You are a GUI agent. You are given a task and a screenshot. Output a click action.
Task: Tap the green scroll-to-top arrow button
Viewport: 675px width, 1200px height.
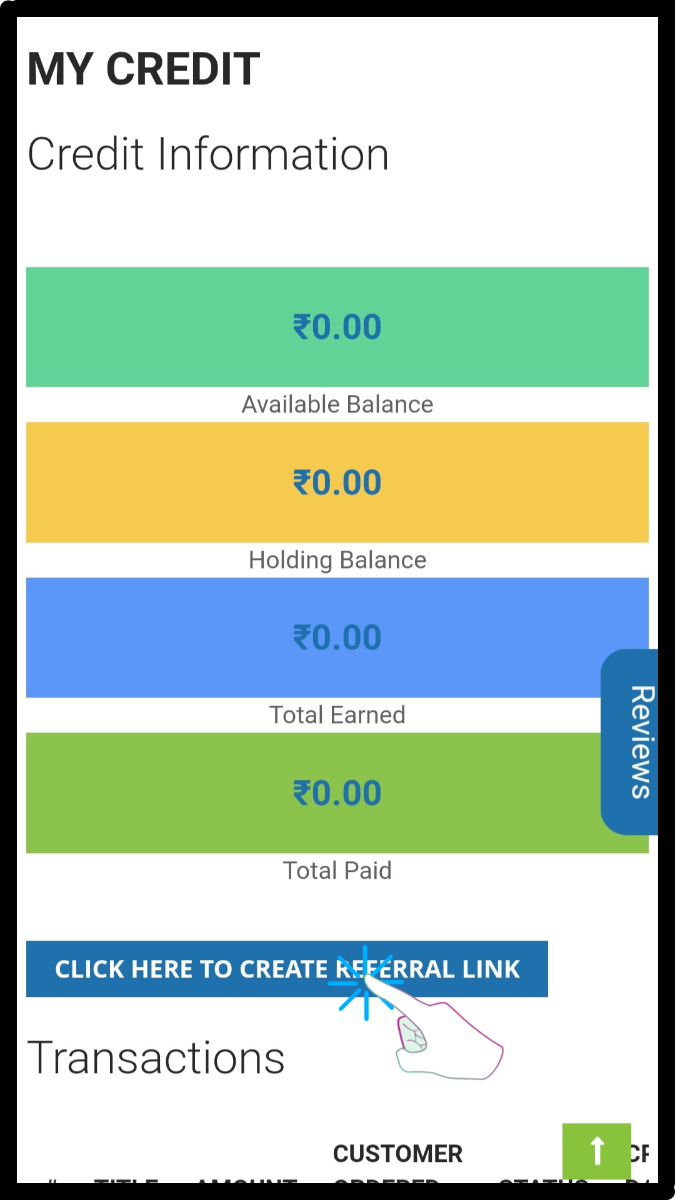point(597,1151)
